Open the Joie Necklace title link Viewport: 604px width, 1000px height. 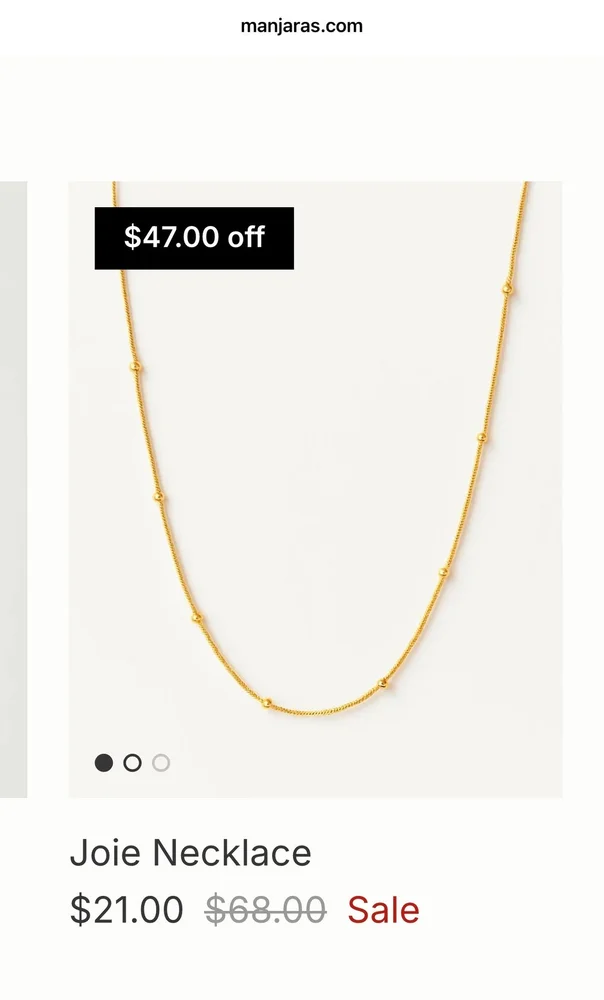coord(190,854)
